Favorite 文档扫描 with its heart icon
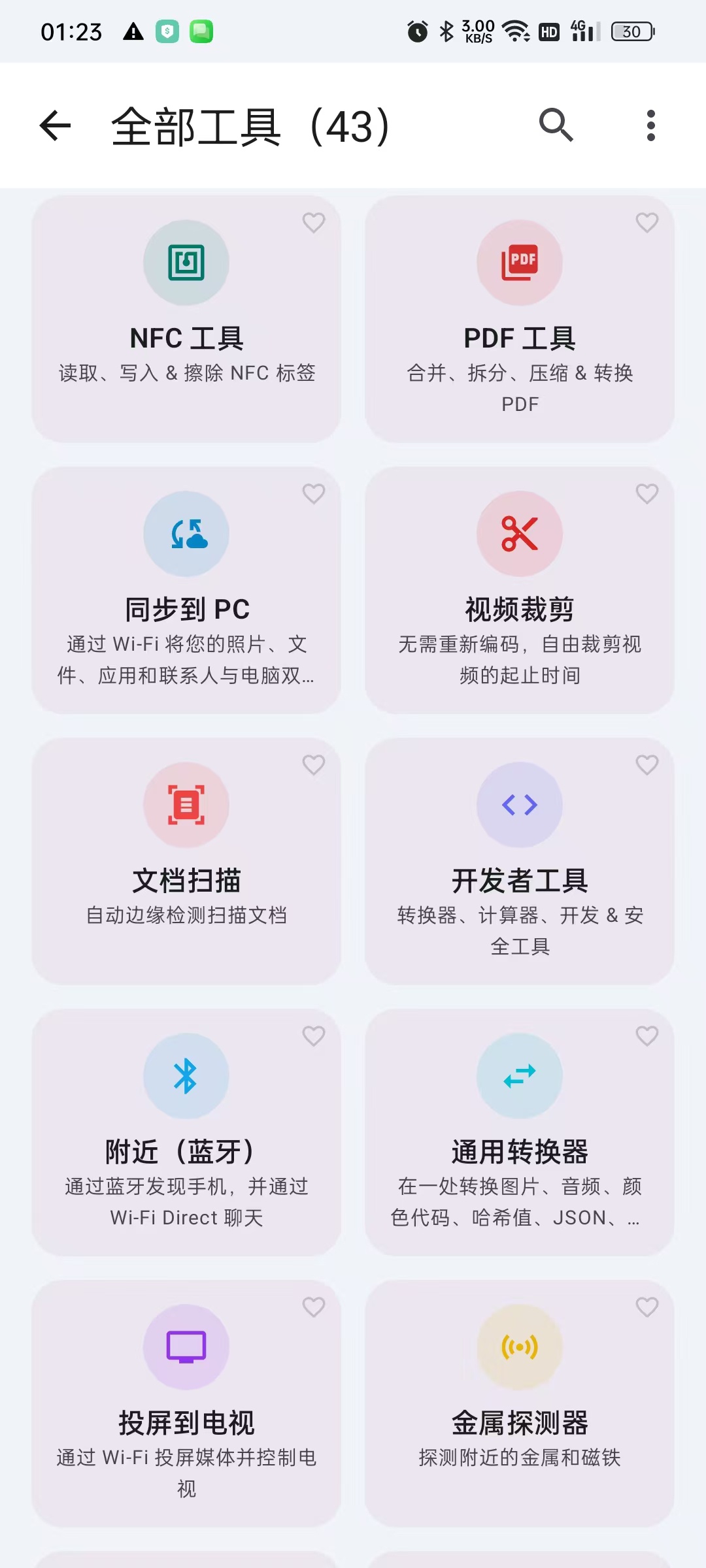The height and width of the screenshot is (1568, 706). 314,765
